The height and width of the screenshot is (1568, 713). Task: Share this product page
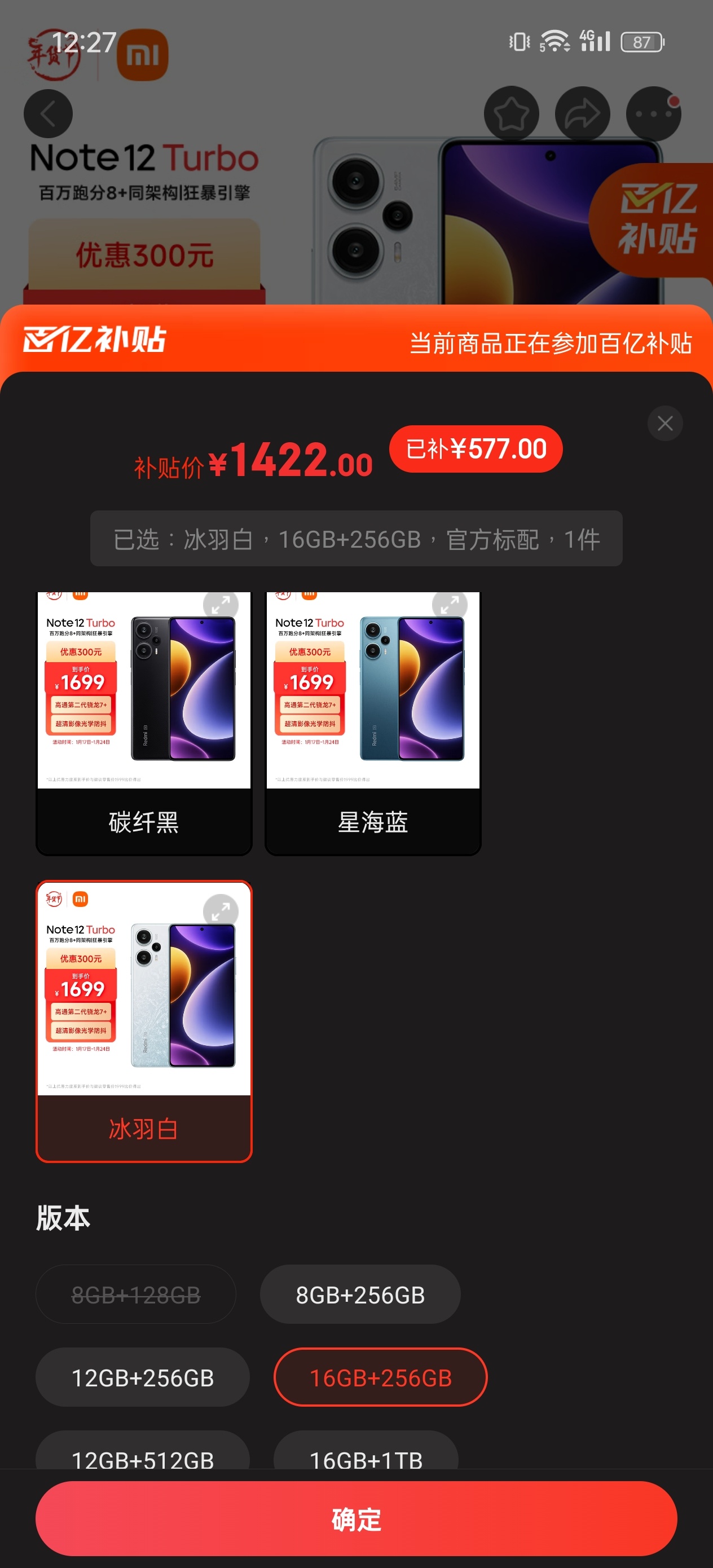pyautogui.click(x=582, y=114)
